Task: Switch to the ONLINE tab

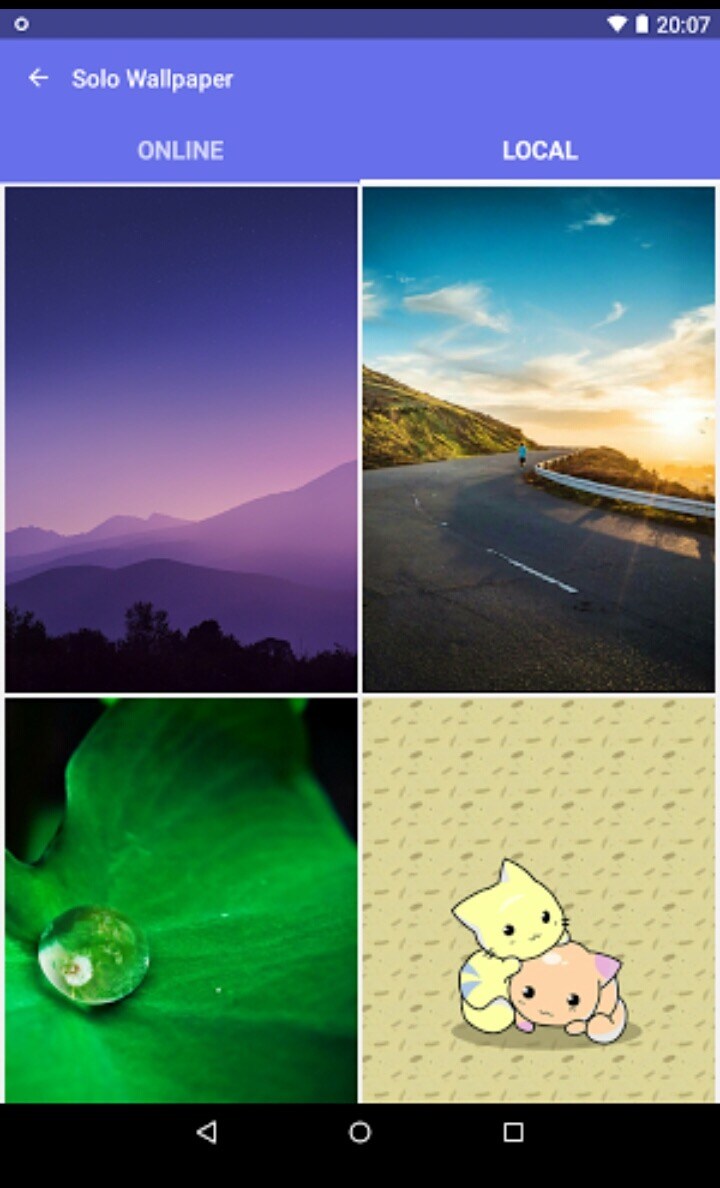Action: click(x=180, y=151)
